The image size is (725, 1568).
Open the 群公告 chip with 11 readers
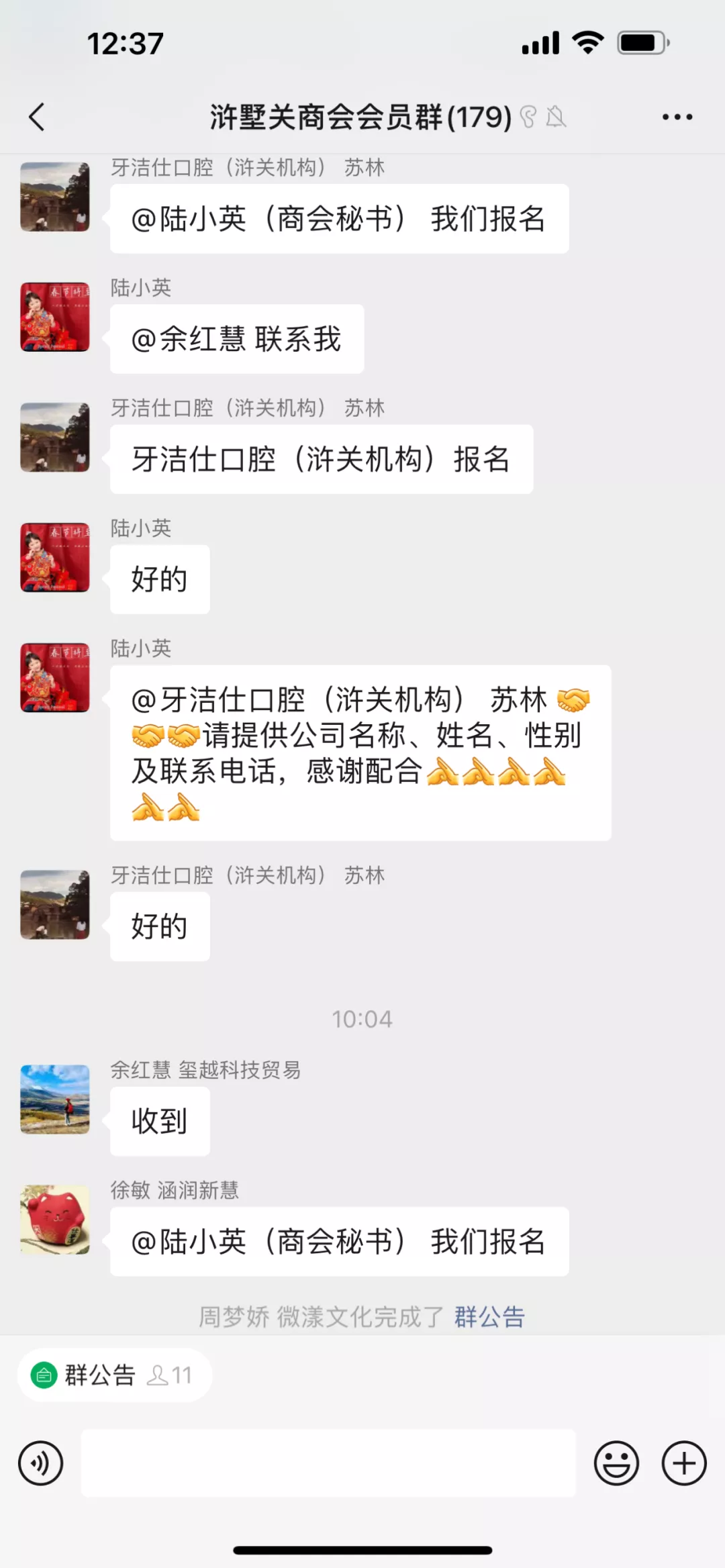(x=114, y=1375)
